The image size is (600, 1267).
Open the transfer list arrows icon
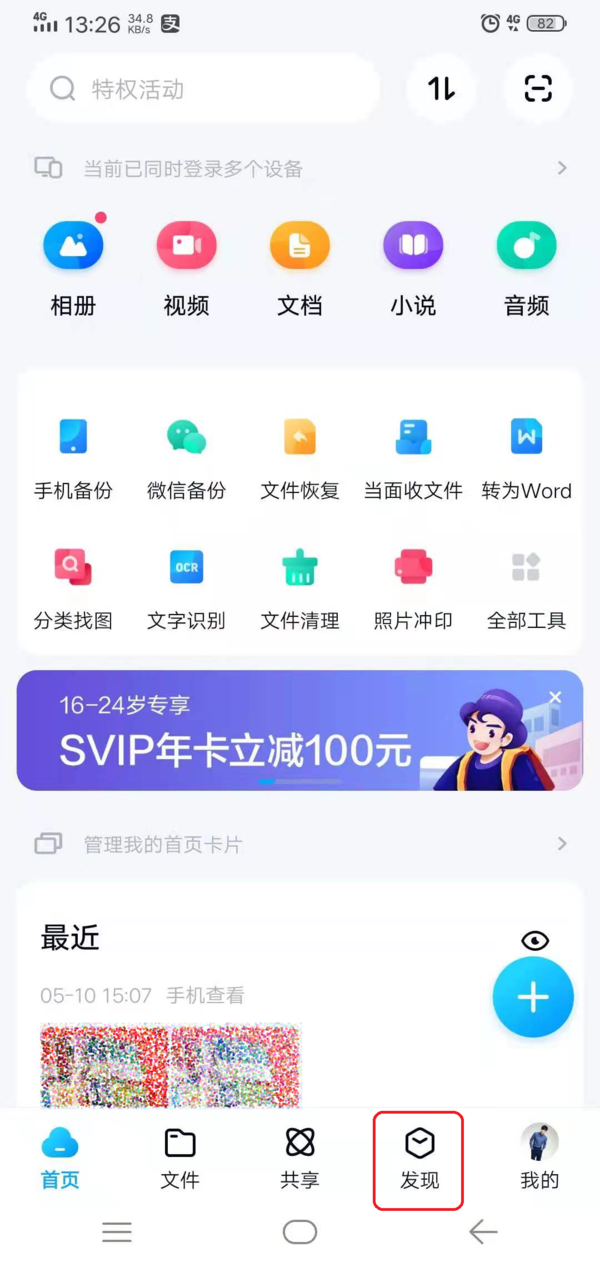click(441, 89)
